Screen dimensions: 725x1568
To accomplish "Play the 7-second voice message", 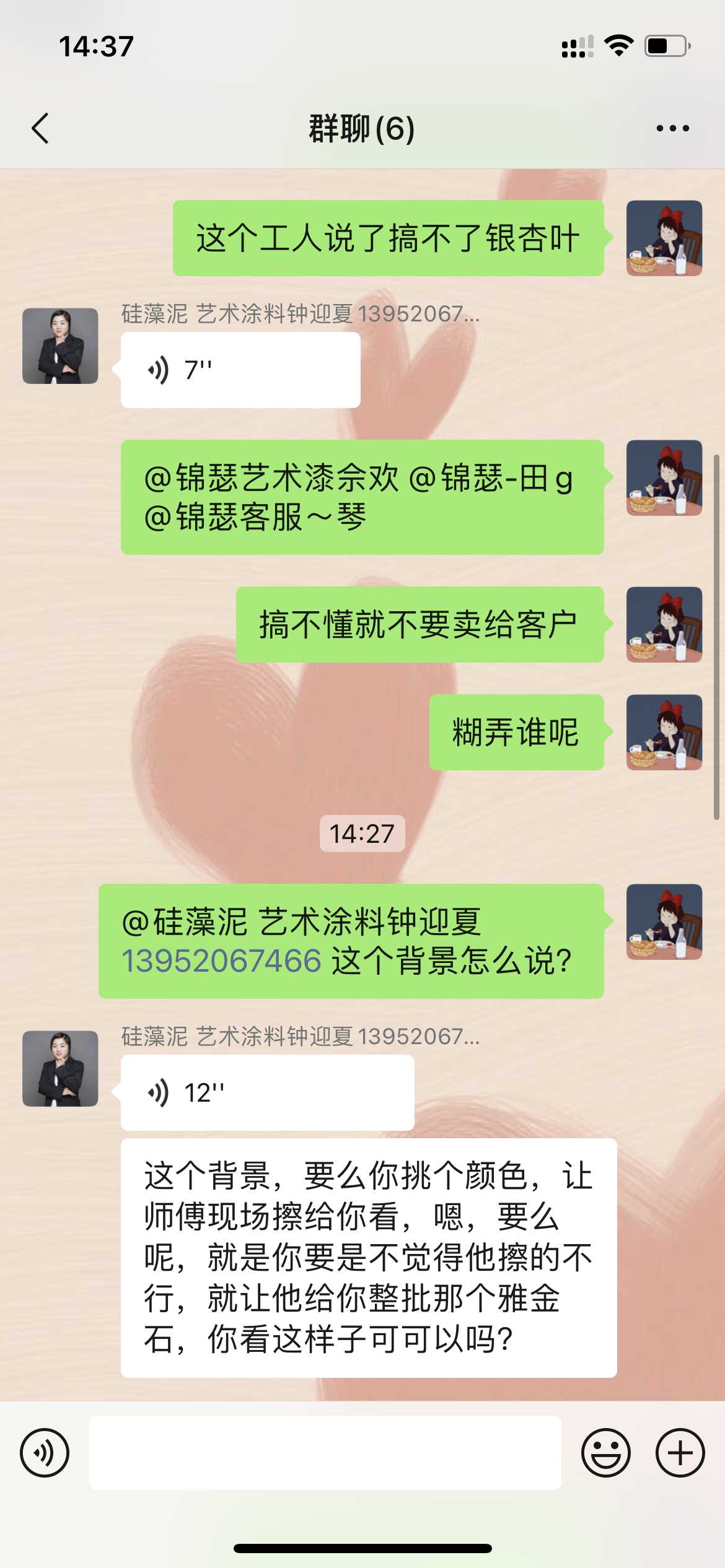I will coord(240,370).
